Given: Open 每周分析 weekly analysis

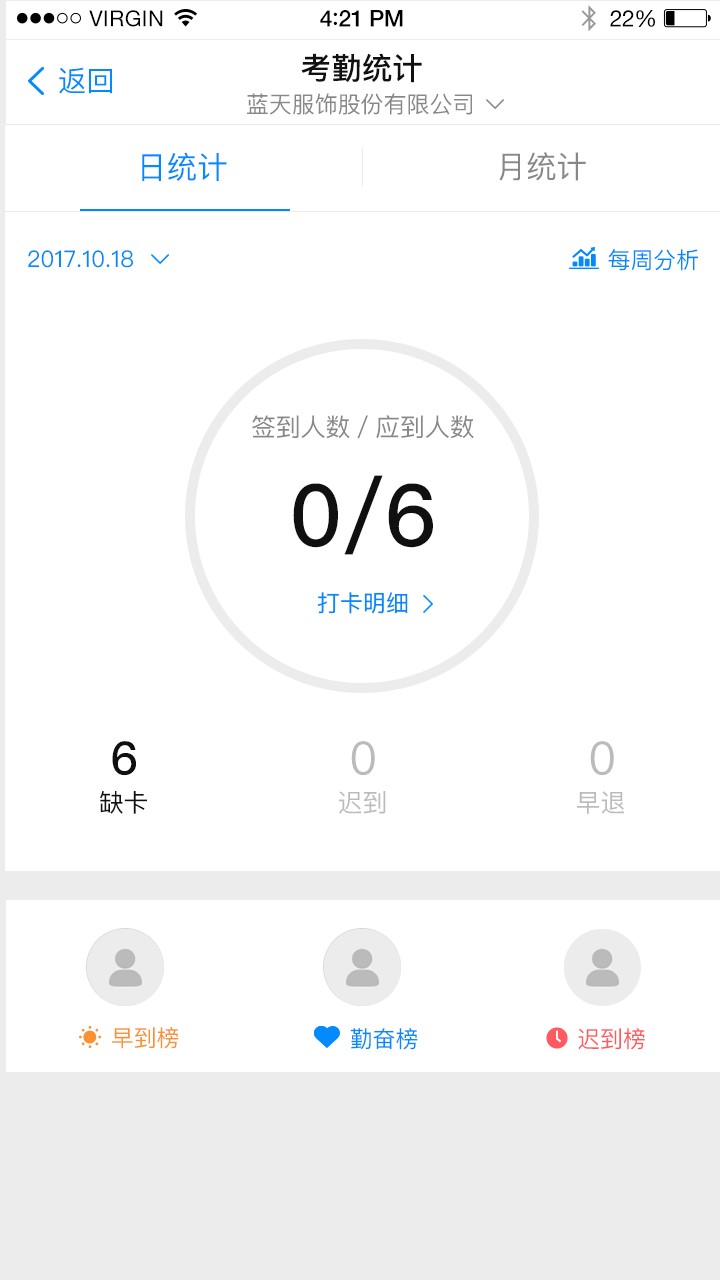Looking at the screenshot, I should (x=634, y=260).
